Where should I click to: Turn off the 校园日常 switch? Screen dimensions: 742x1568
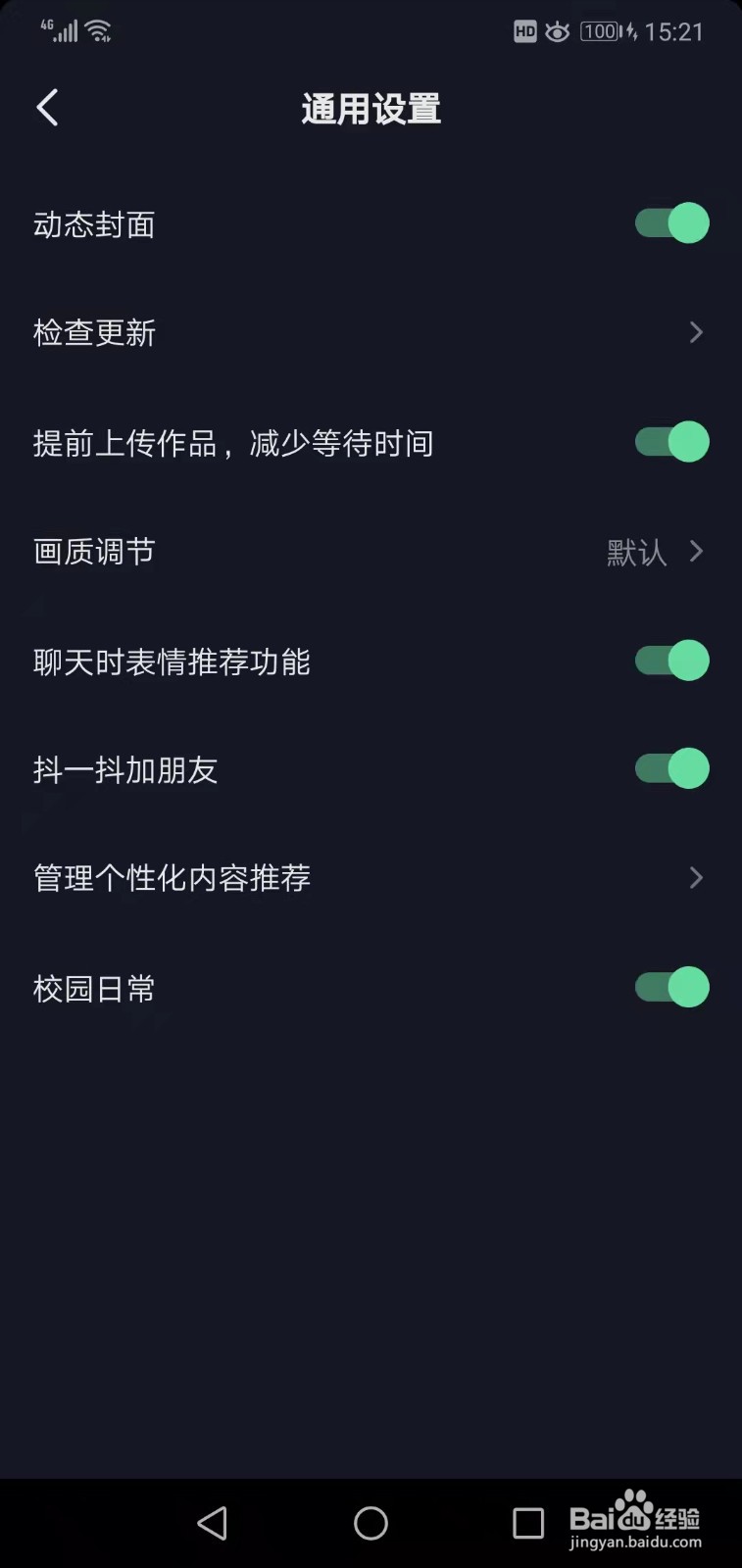pos(671,987)
